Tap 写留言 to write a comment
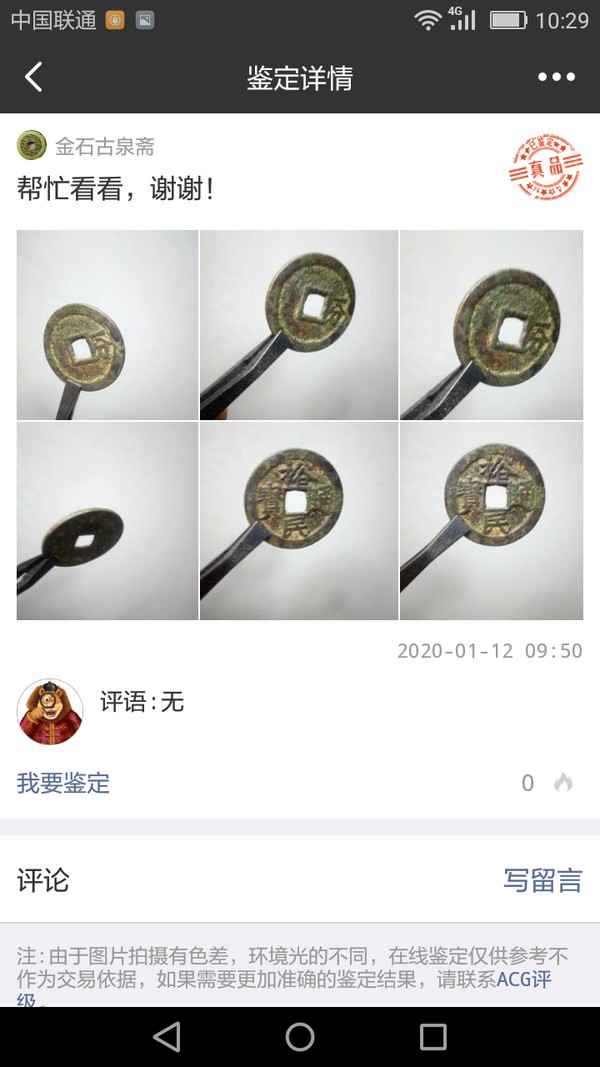Viewport: 600px width, 1067px height. (x=542, y=880)
